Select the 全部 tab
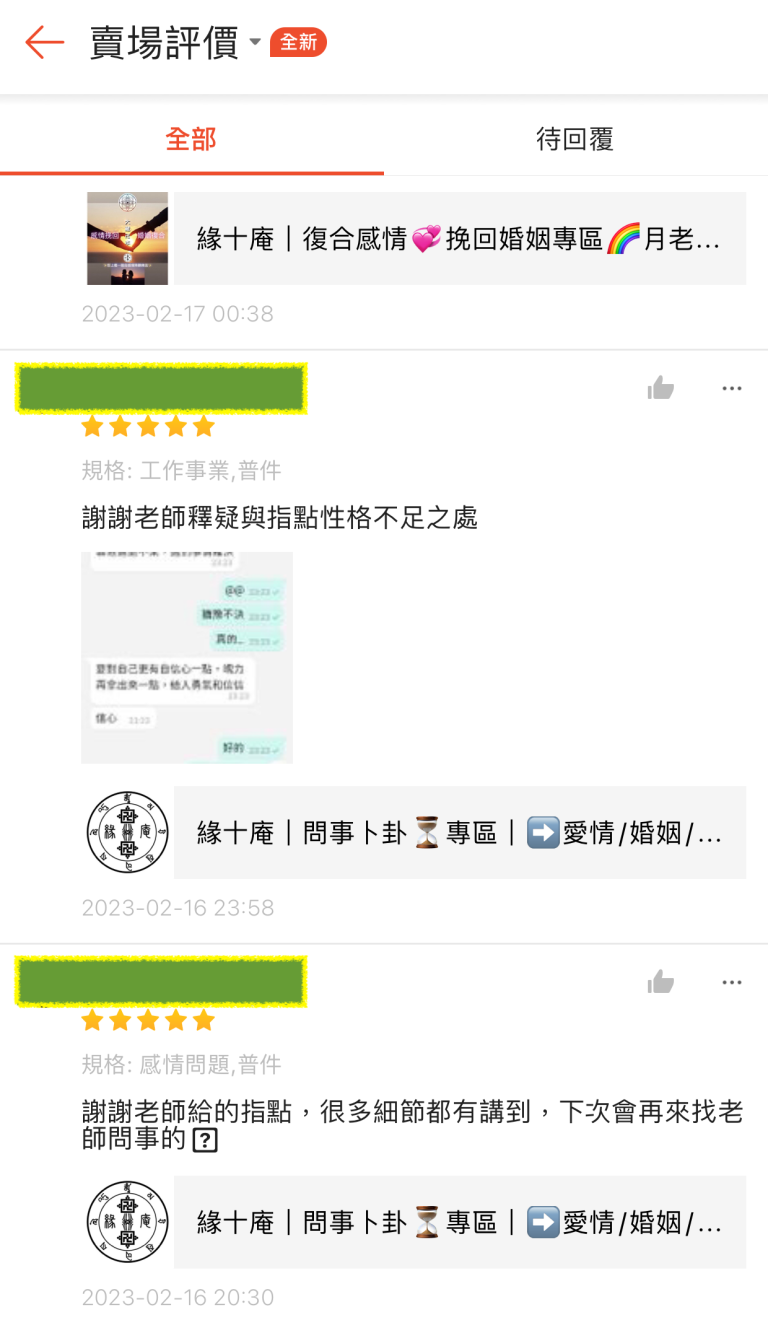768x1320 pixels. tap(191, 139)
